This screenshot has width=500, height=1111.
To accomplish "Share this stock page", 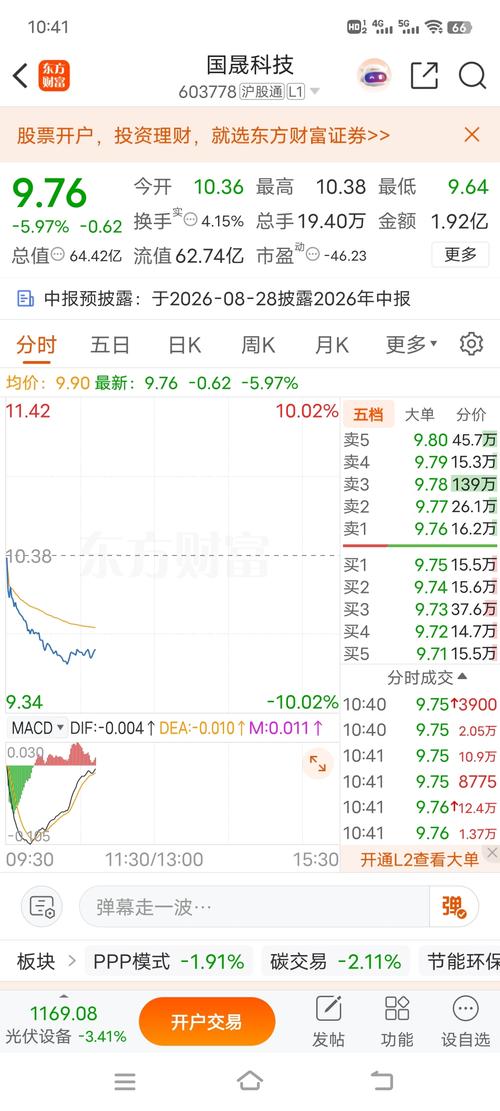I will tap(424, 76).
